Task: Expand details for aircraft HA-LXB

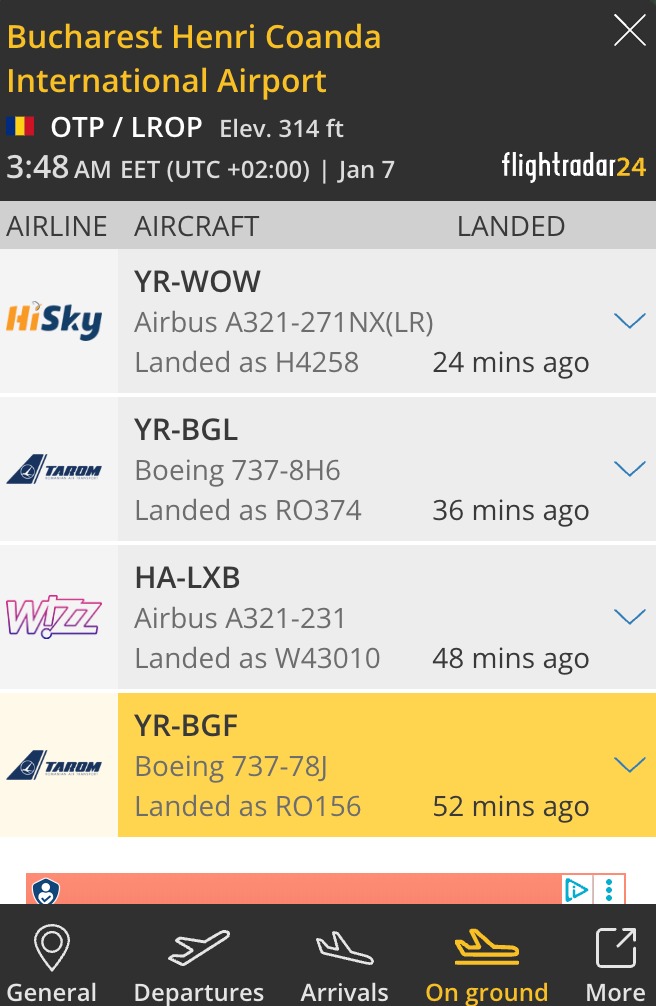Action: tap(629, 617)
